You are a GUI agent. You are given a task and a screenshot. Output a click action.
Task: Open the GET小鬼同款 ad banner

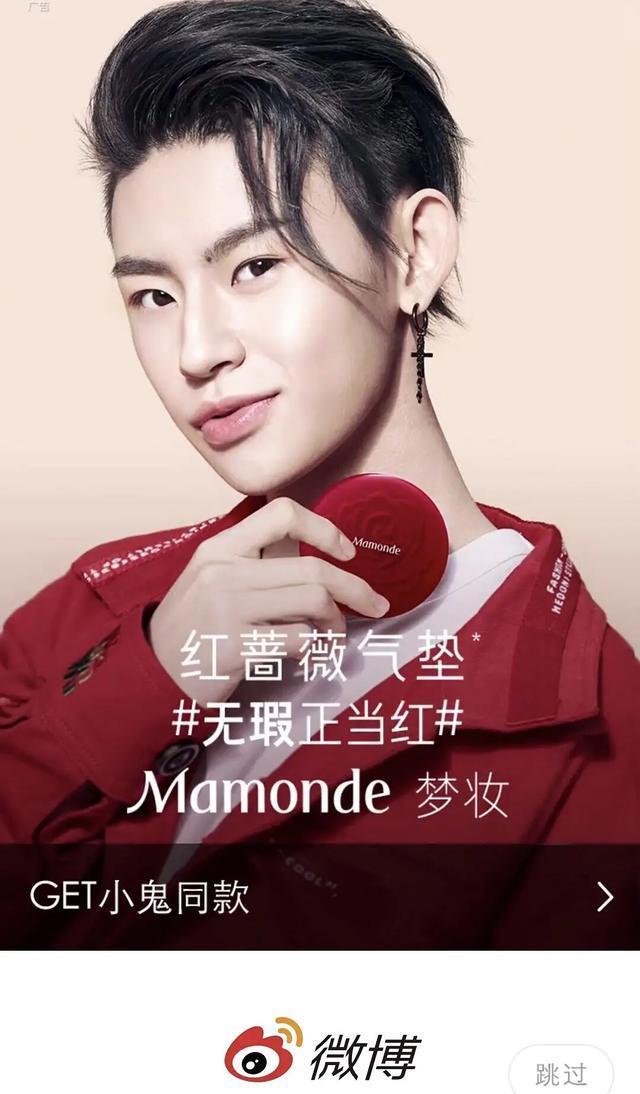pyautogui.click(x=320, y=897)
